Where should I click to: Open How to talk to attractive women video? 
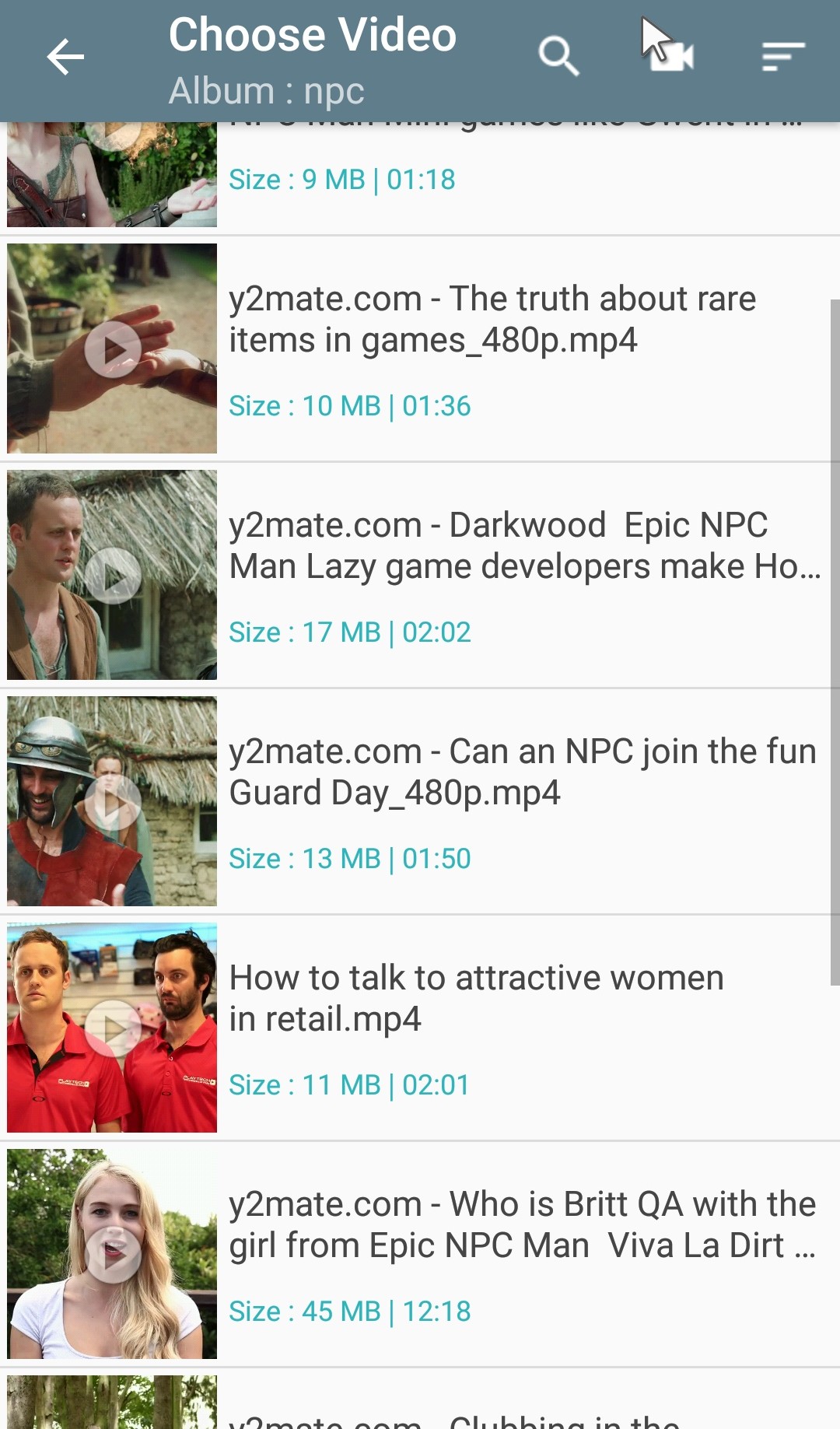(420, 1028)
